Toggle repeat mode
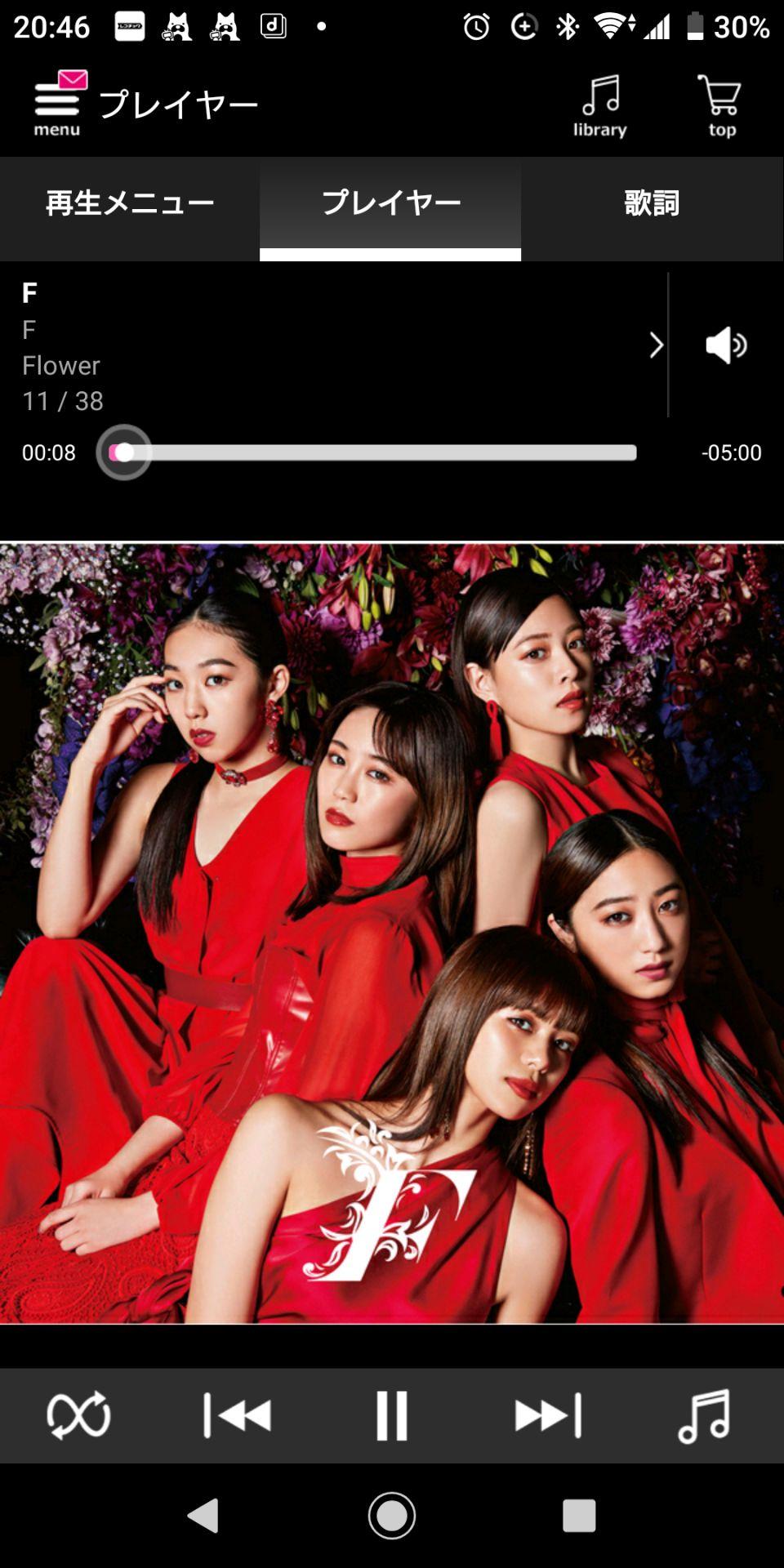The image size is (784, 1568). click(78, 1414)
